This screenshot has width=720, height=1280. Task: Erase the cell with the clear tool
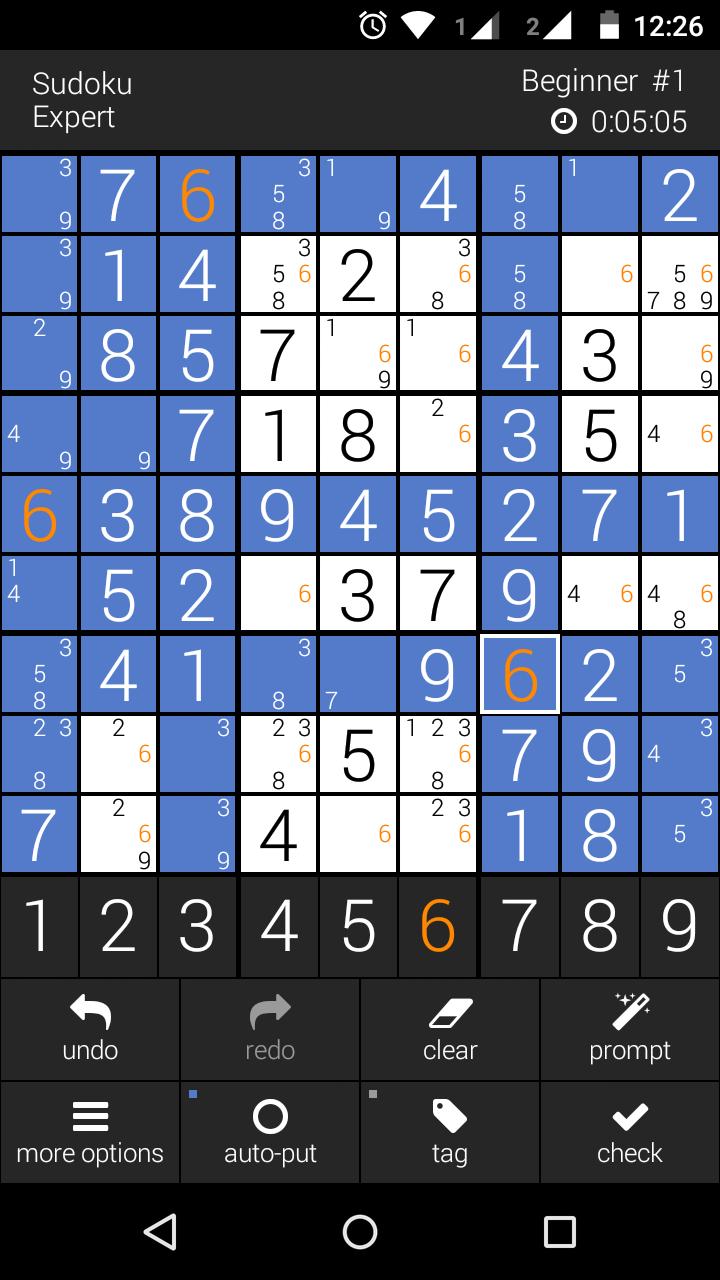click(449, 1029)
